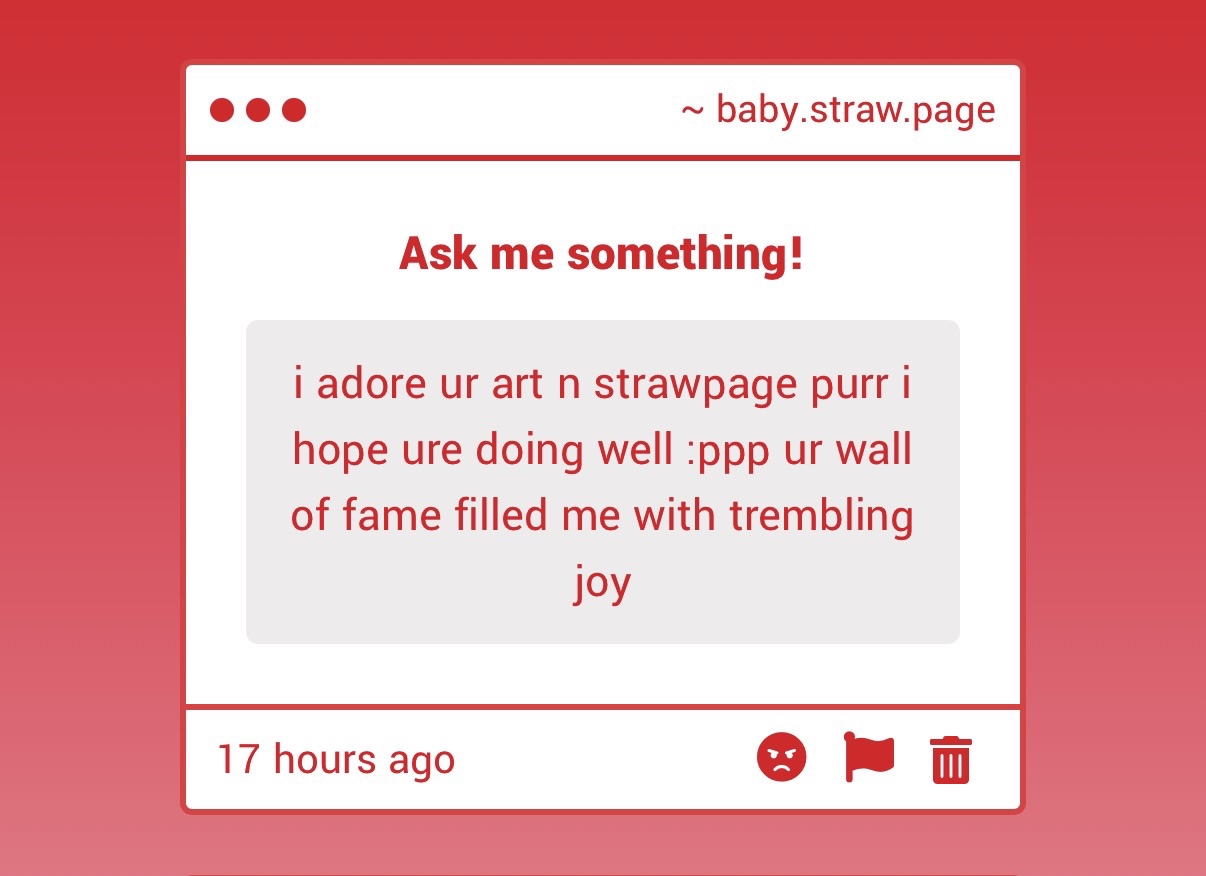Report this message with the flag icon
The image size is (1206, 876).
[x=868, y=757]
